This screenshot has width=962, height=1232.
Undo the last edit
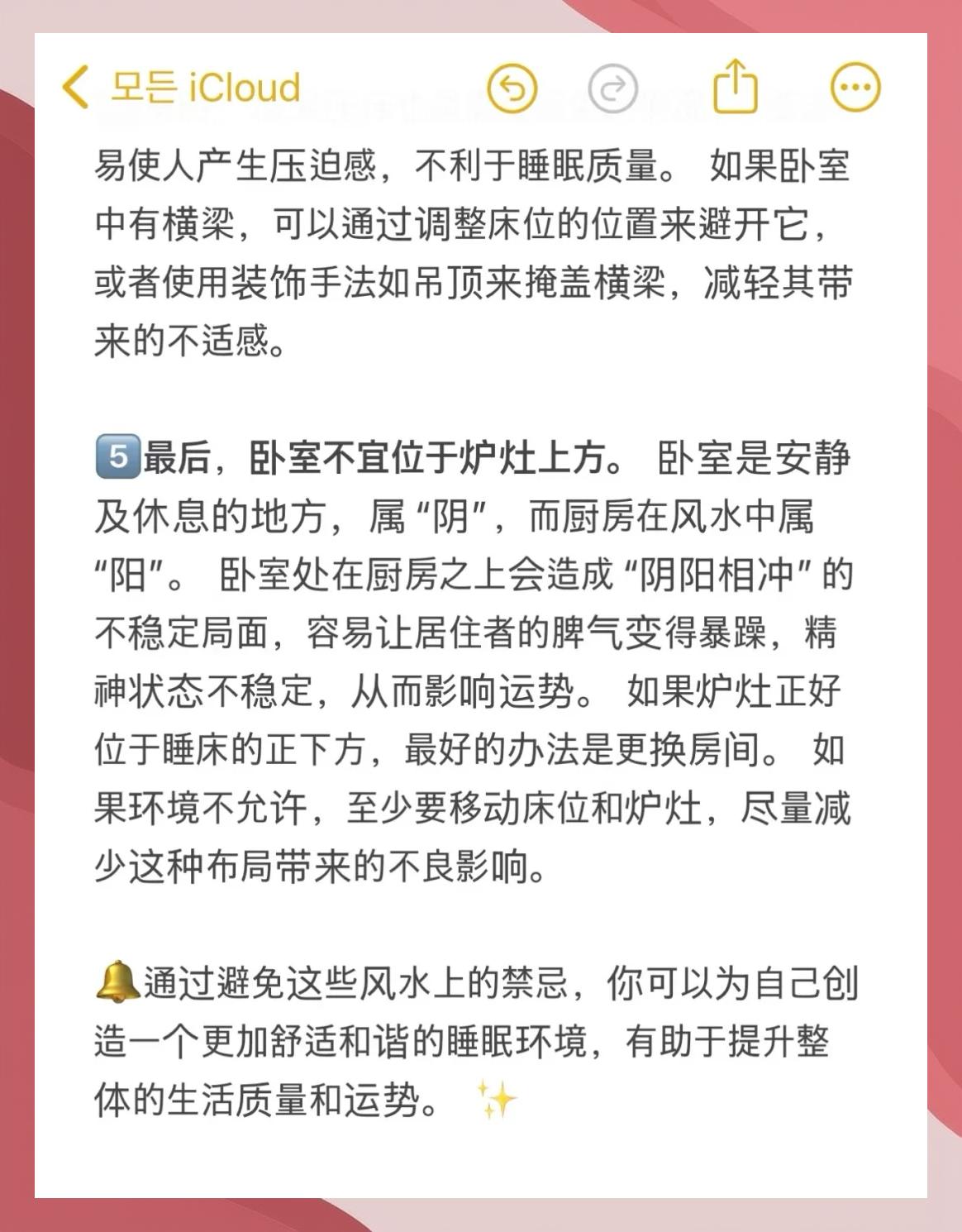(512, 88)
